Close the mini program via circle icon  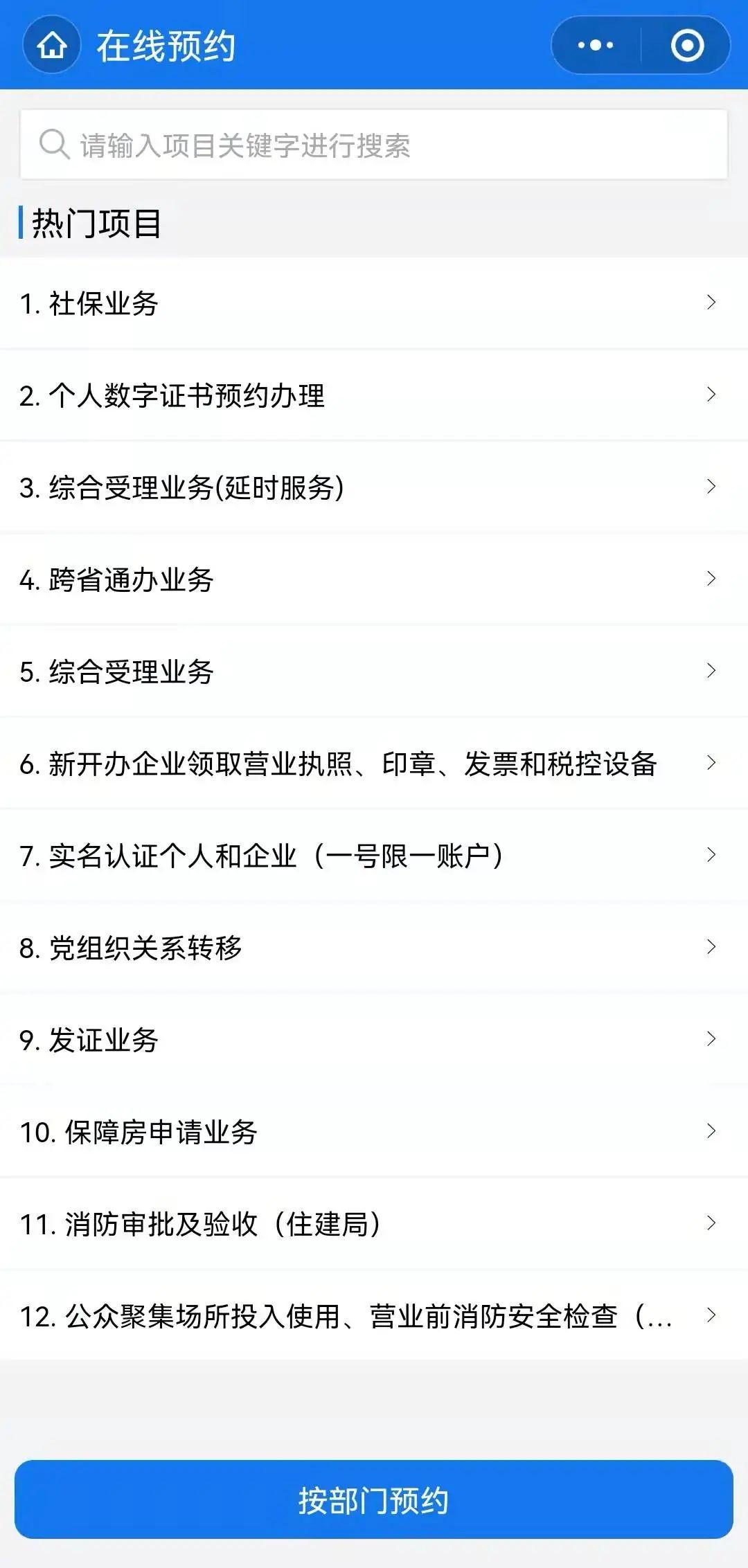pyautogui.click(x=687, y=46)
